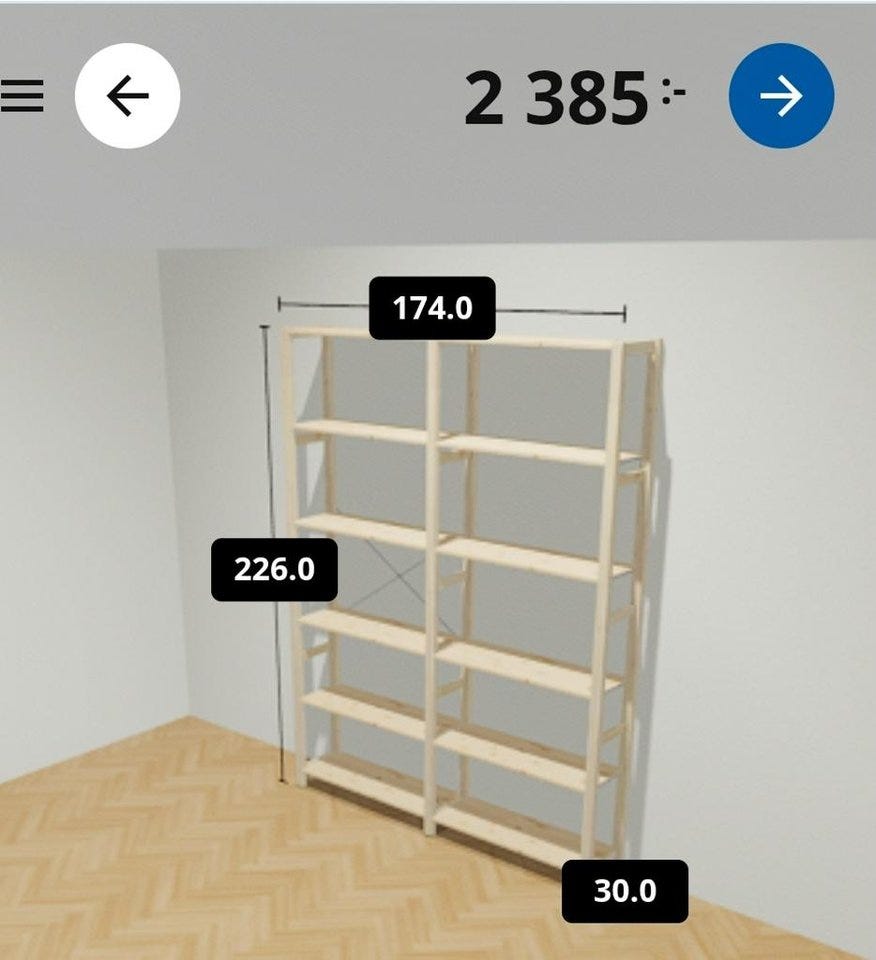
Task: Click the wooden herringbone floor
Action: coord(150,880)
